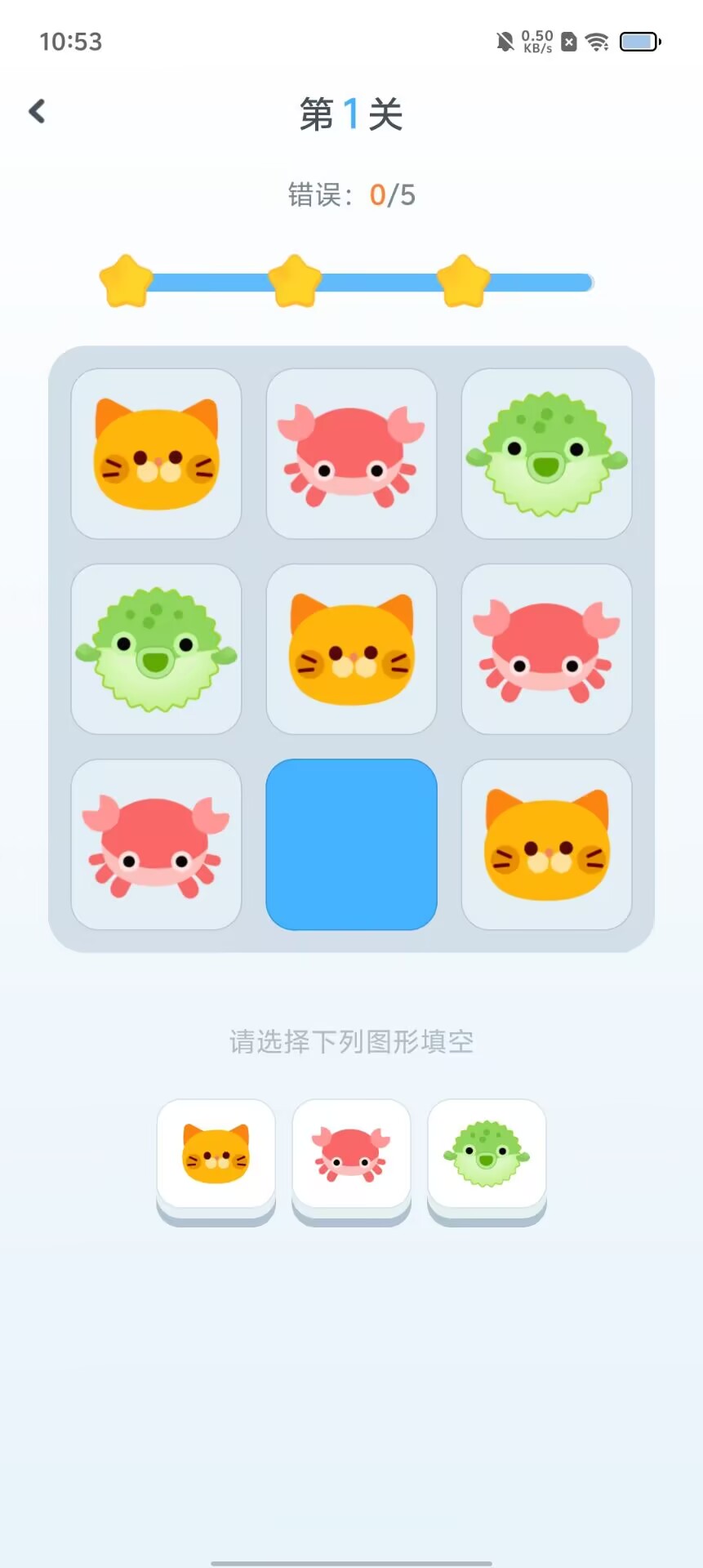Screen dimensions: 703x1568
Task: Go back using the top-left arrow
Action: [x=37, y=111]
